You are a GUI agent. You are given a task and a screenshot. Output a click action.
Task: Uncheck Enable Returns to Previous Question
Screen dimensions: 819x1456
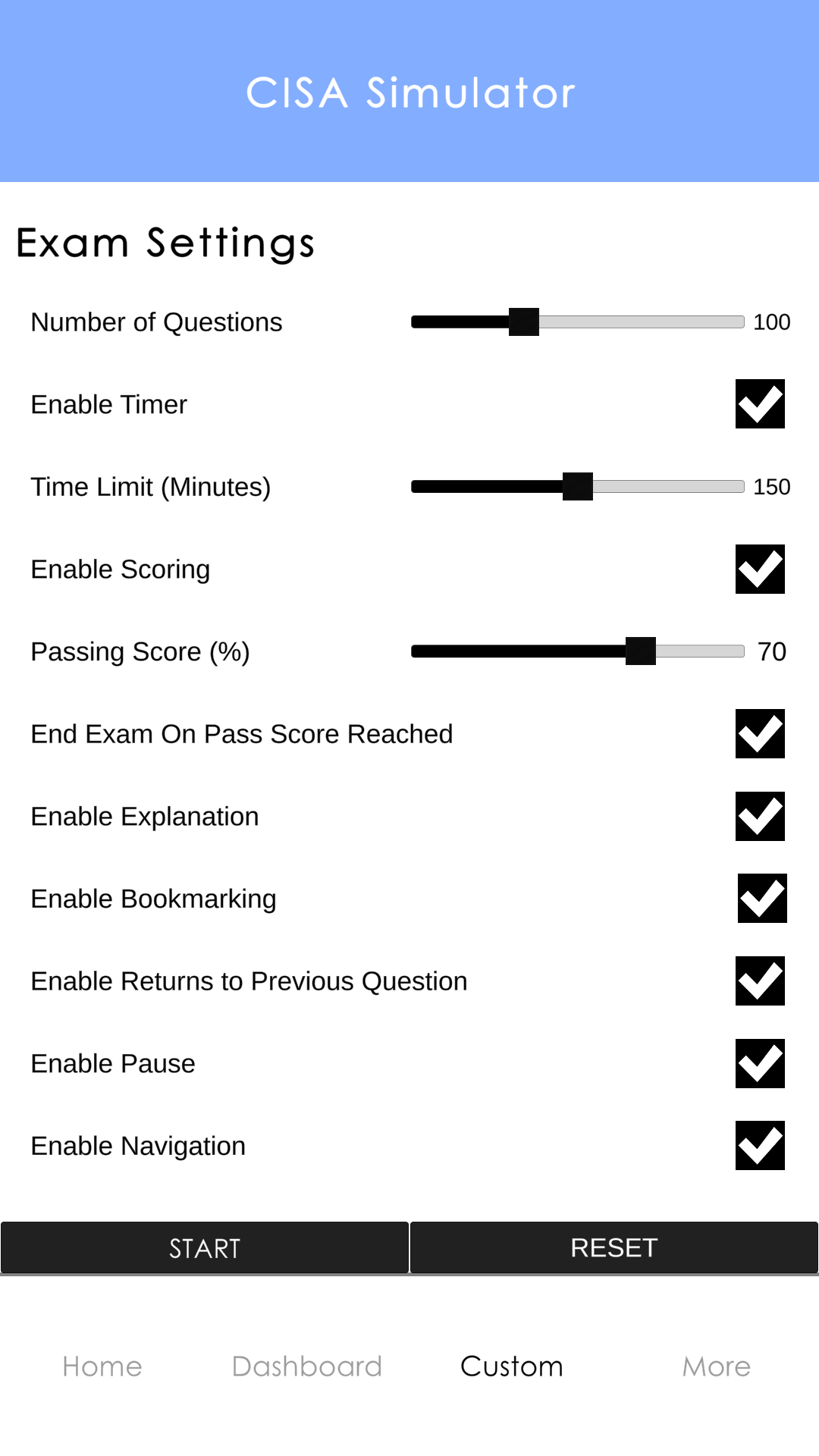760,981
